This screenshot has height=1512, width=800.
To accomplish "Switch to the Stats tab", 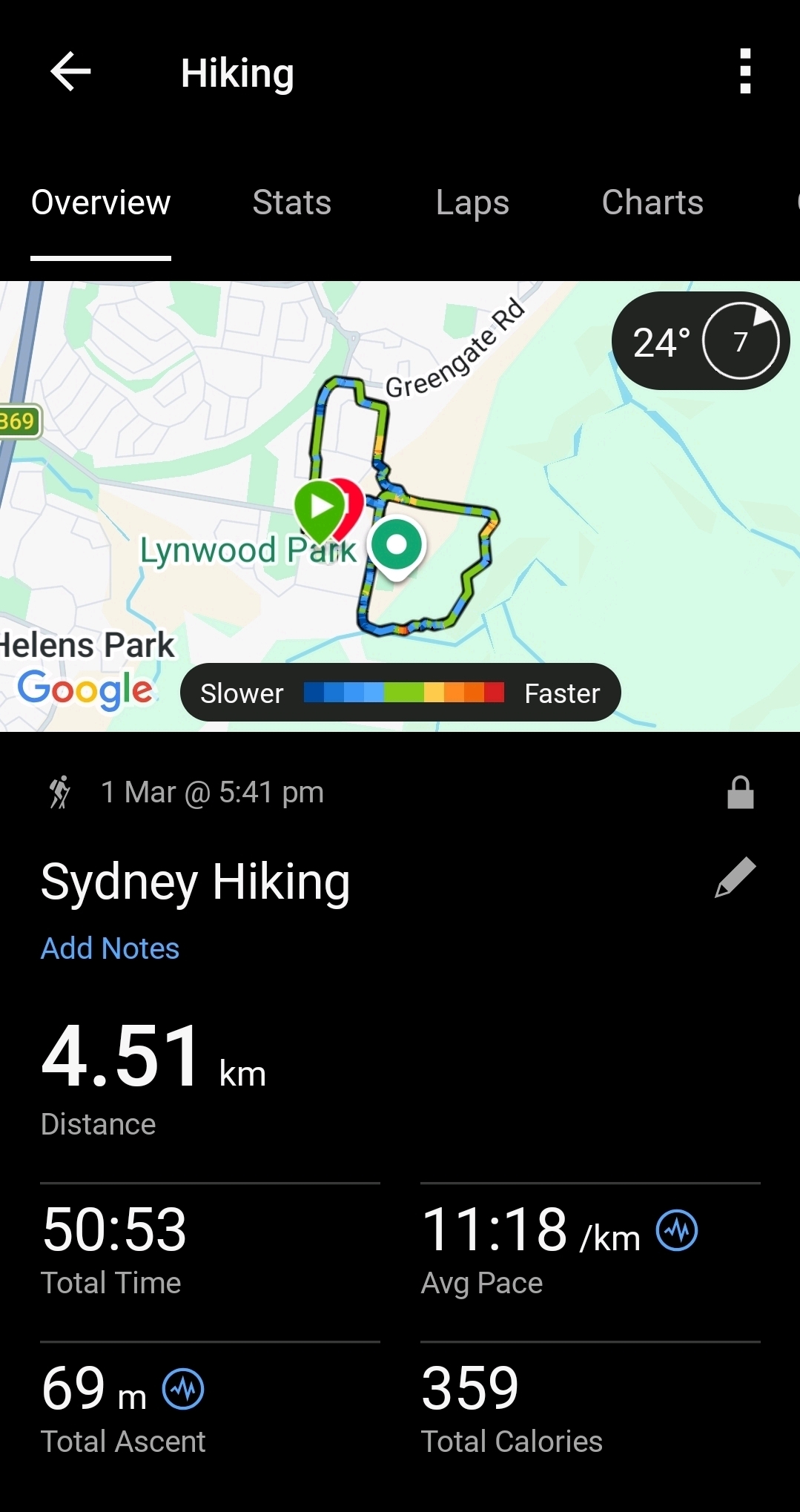I will (x=291, y=202).
